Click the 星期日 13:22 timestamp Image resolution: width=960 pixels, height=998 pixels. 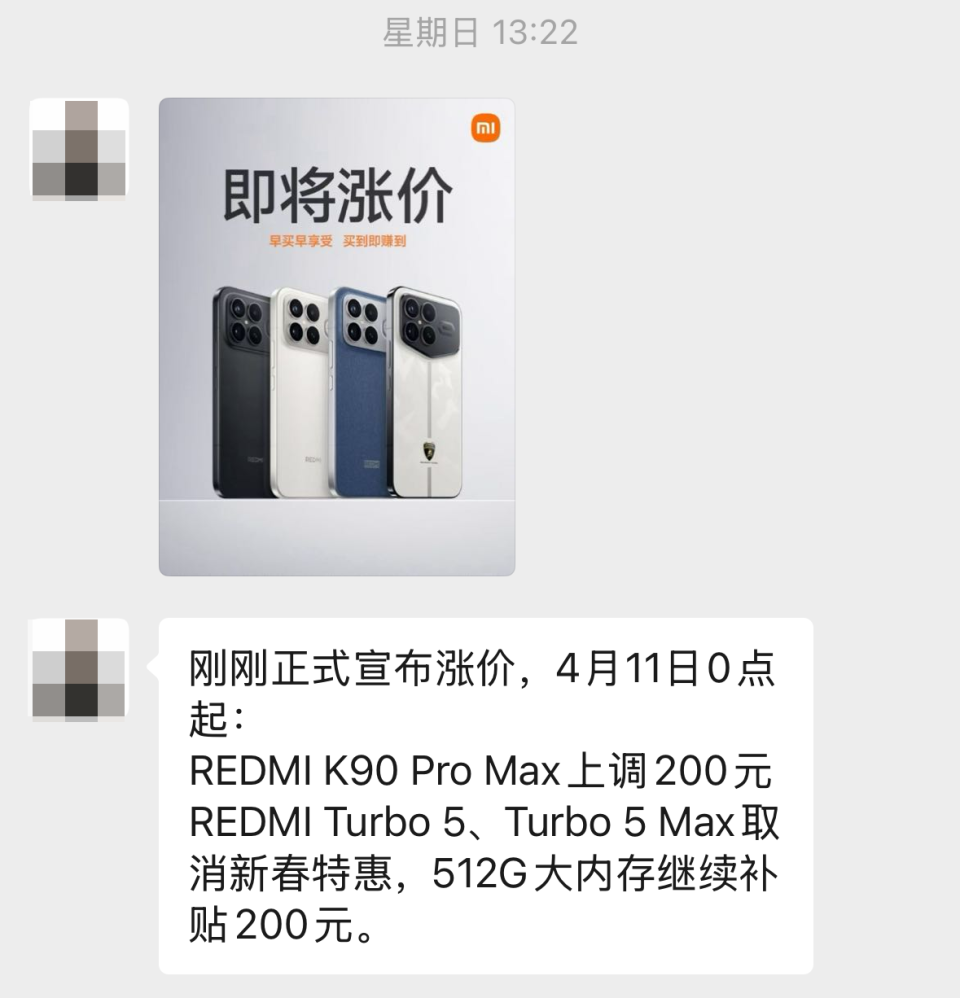[478, 32]
